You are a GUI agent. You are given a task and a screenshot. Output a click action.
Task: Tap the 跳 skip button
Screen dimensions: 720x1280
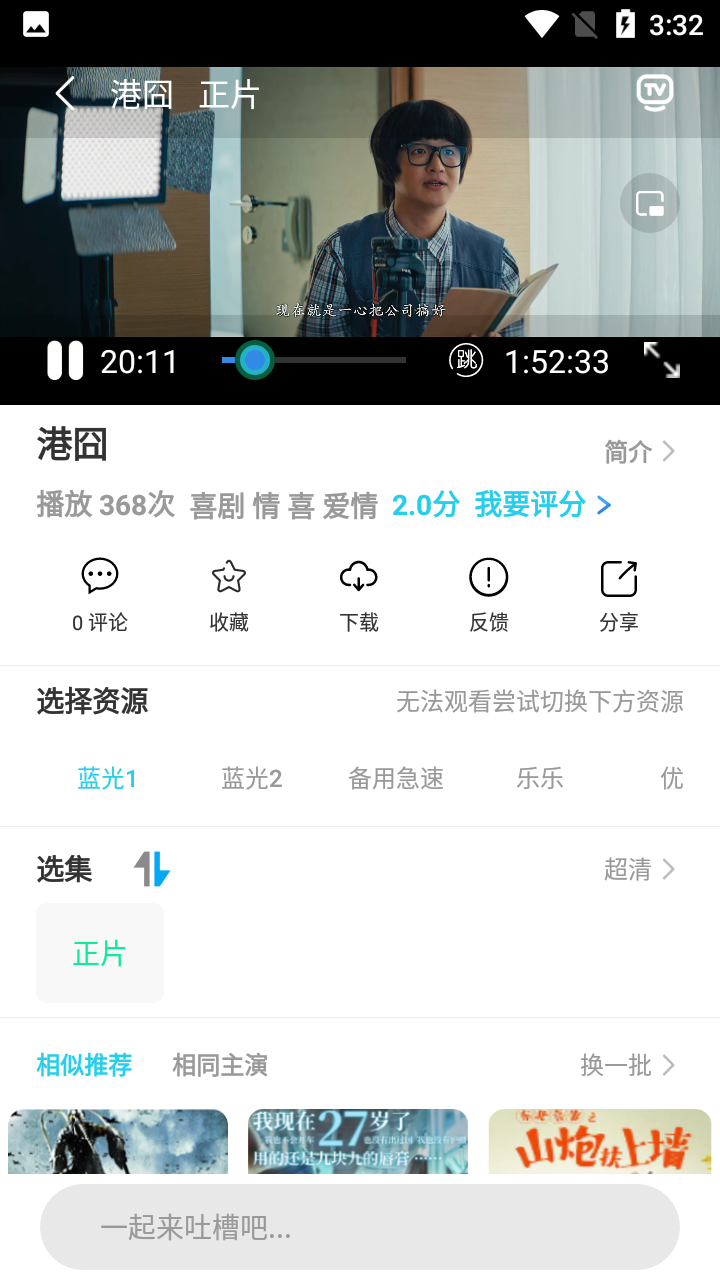466,360
